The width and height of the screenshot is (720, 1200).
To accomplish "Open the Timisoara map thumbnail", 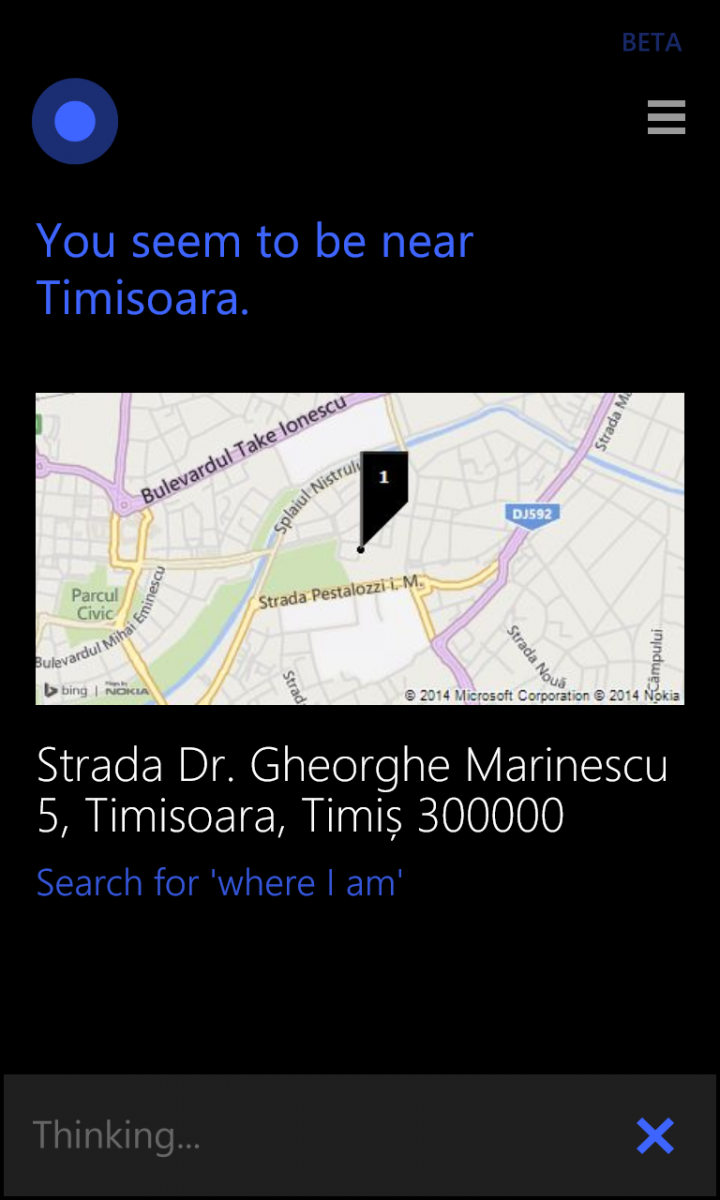I will 360,548.
